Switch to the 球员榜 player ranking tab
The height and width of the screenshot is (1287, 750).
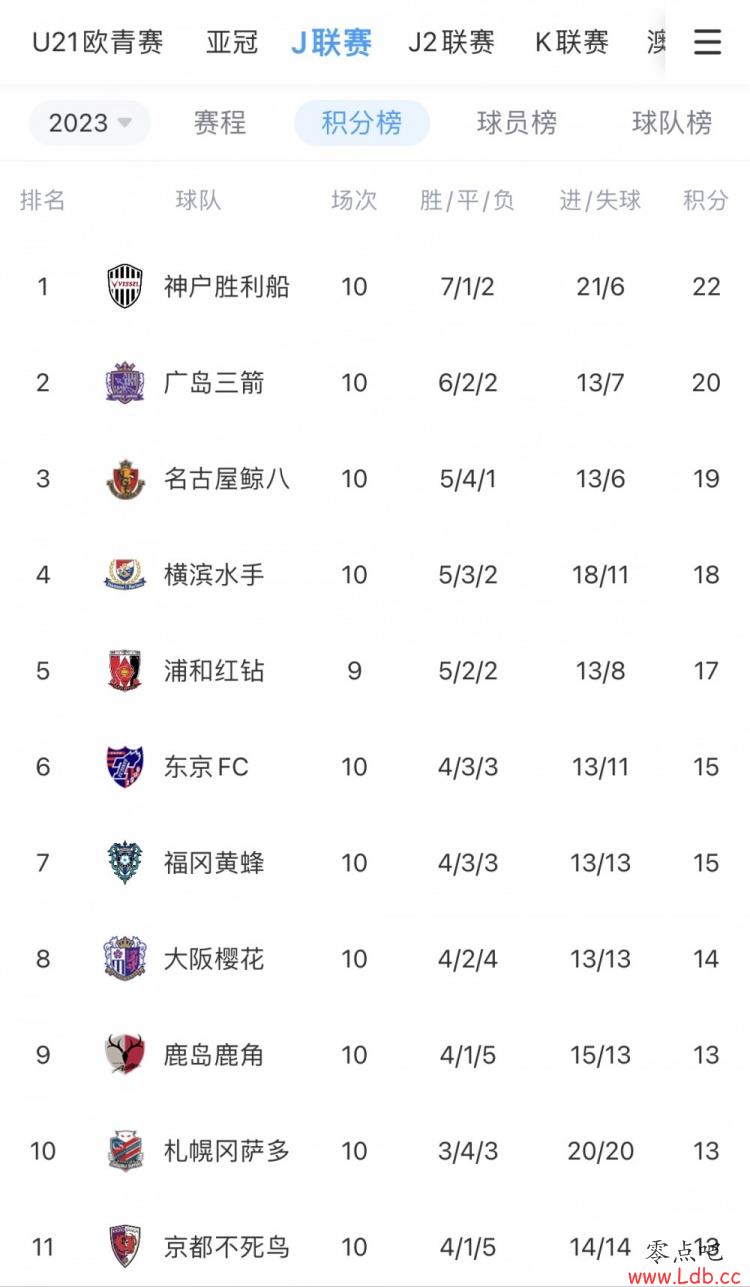pos(517,123)
